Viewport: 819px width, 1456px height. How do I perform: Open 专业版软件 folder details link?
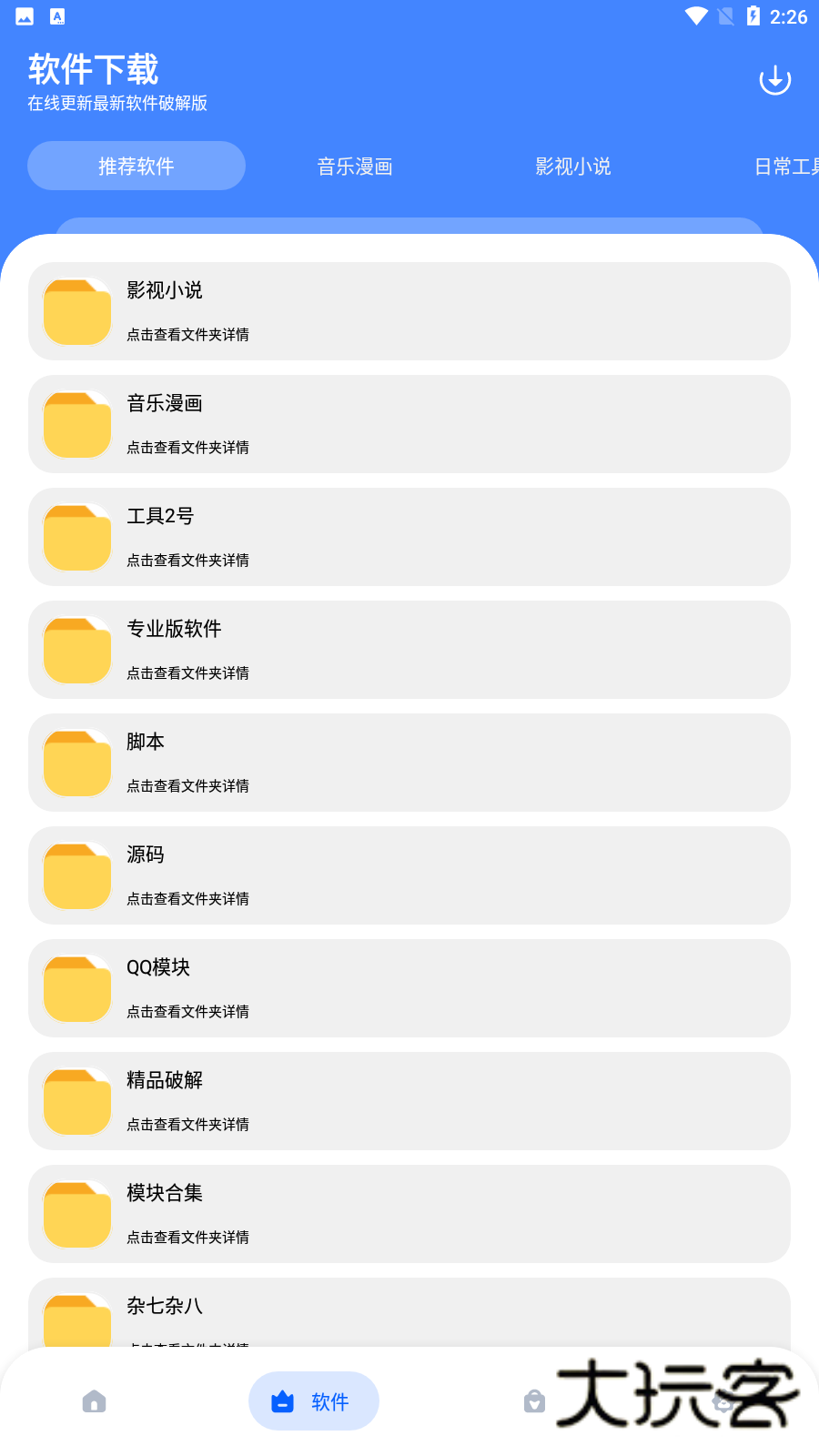click(187, 673)
